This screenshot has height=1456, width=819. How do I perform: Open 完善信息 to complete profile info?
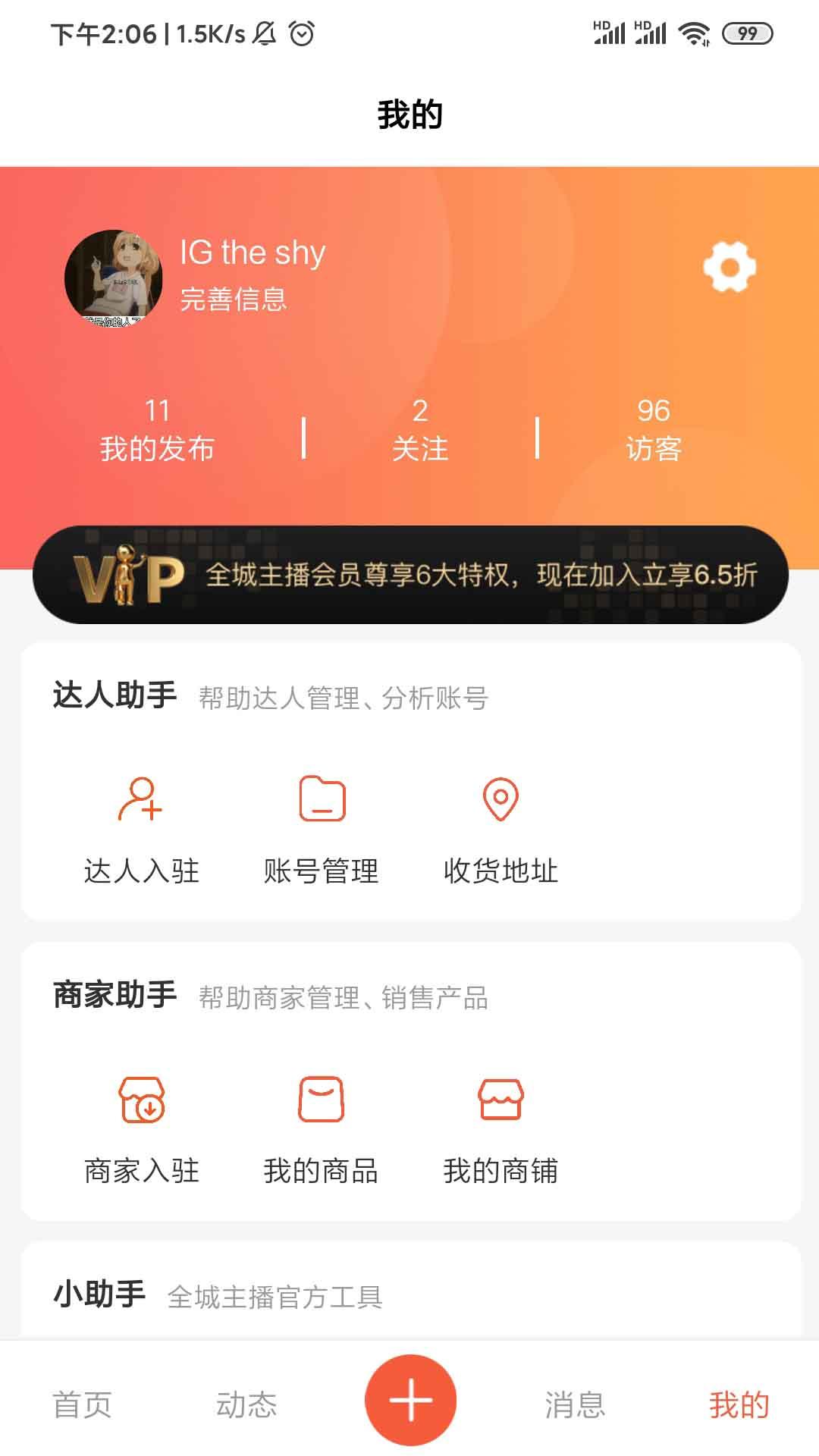[234, 300]
